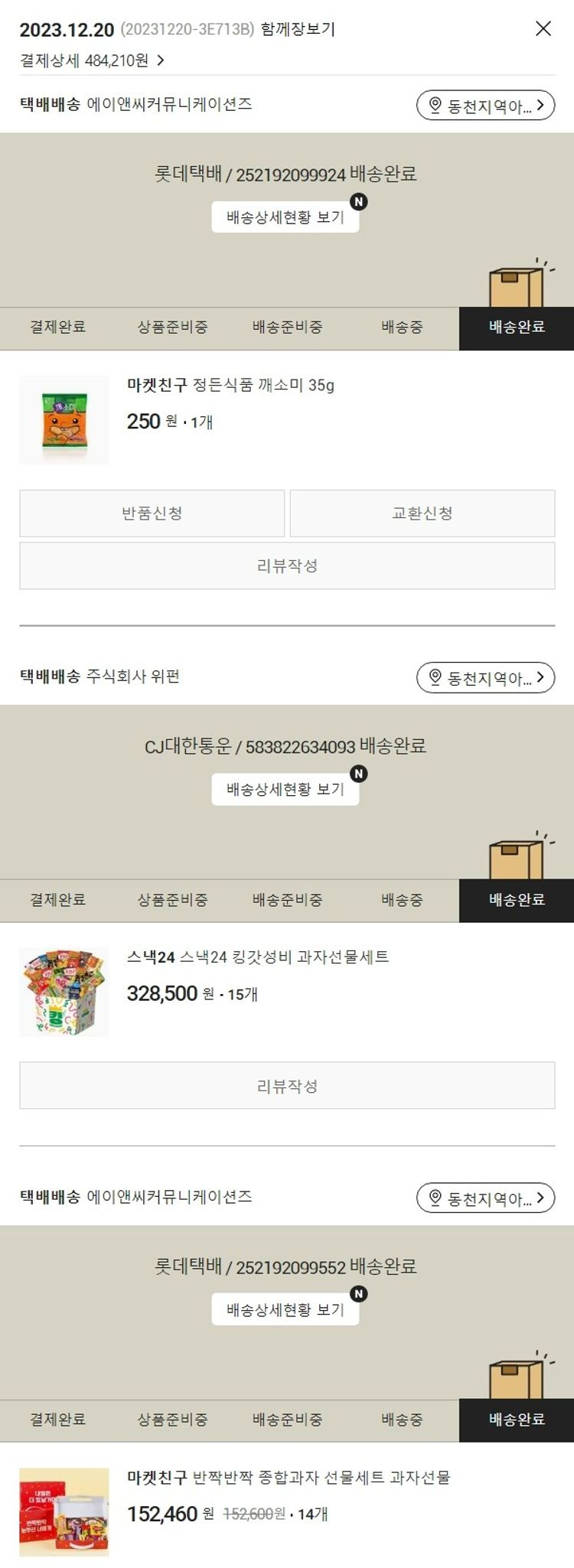The image size is (574, 1568).
Task: Open the 정든식품 깨소미 35g product
Action: tap(230, 385)
